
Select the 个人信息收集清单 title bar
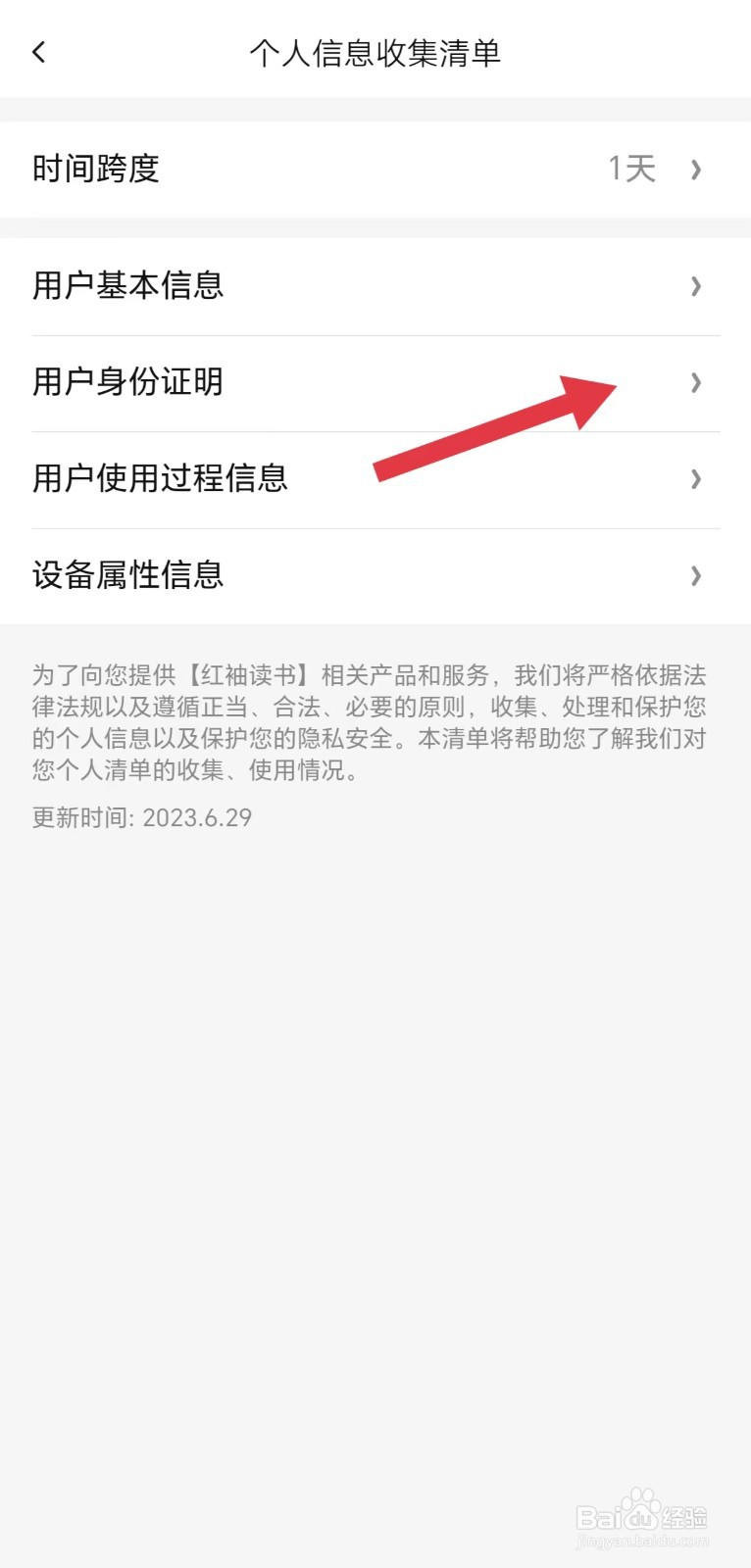pos(375,54)
